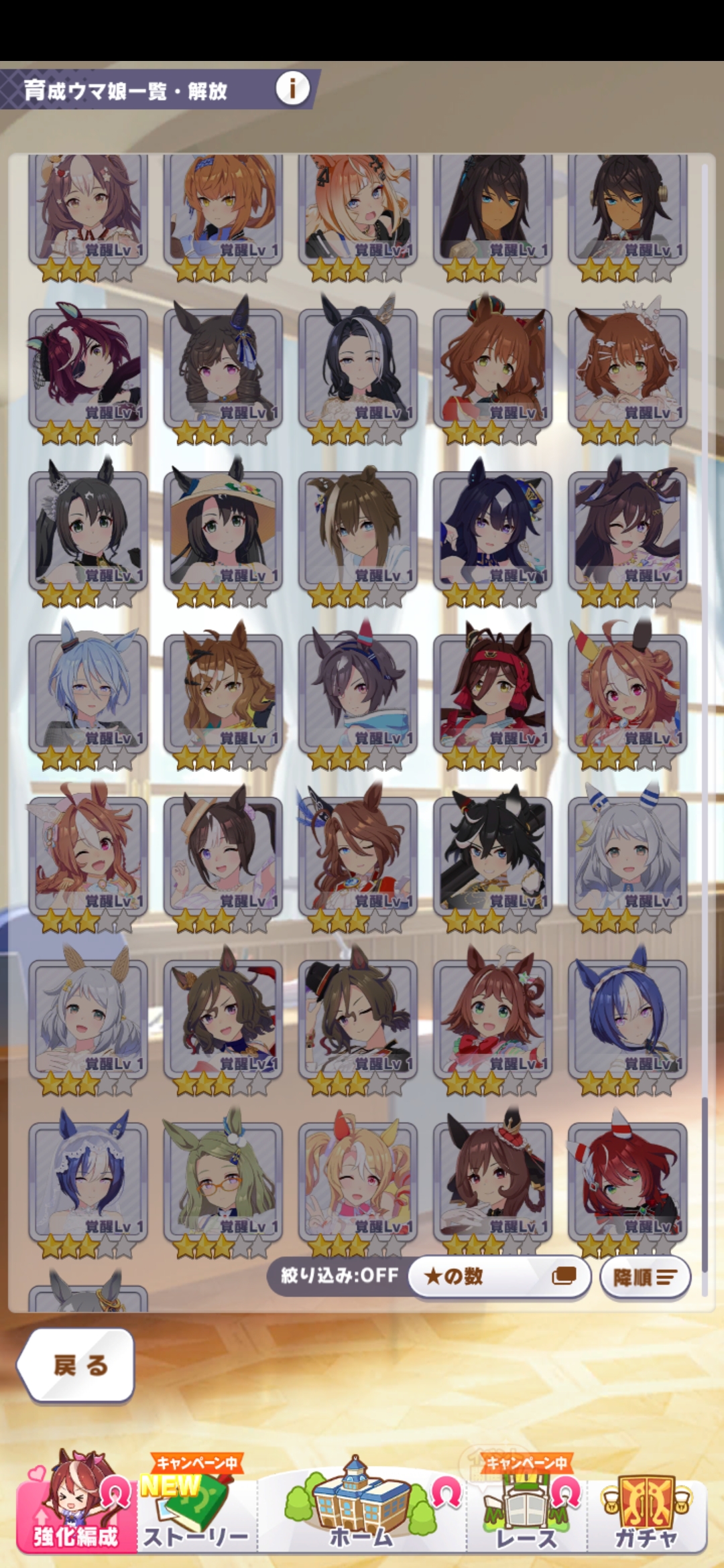Image resolution: width=724 pixels, height=1568 pixels.
Task: Select the girl with a red bandana
Action: [x=493, y=690]
